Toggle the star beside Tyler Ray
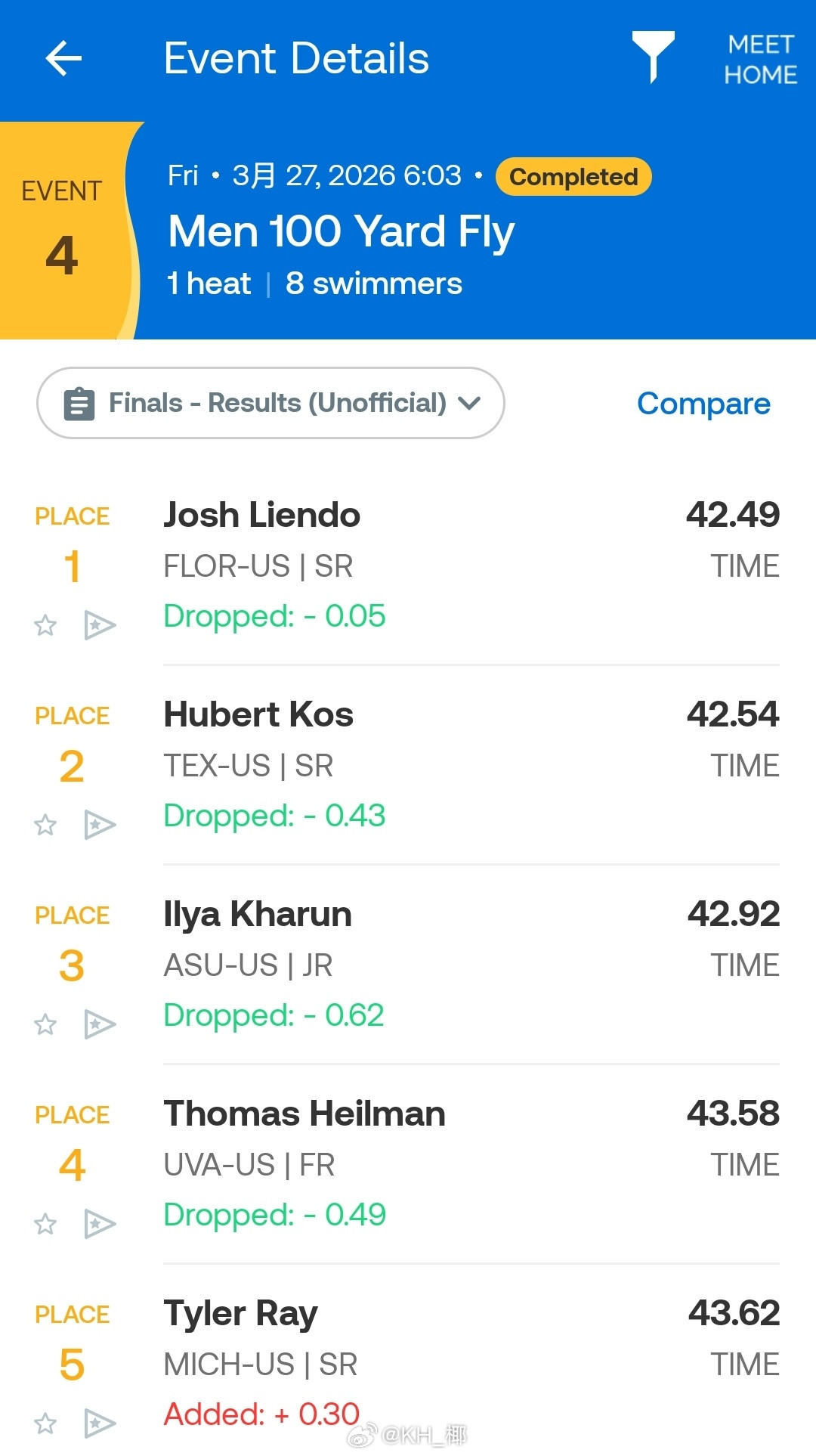 (45, 1423)
